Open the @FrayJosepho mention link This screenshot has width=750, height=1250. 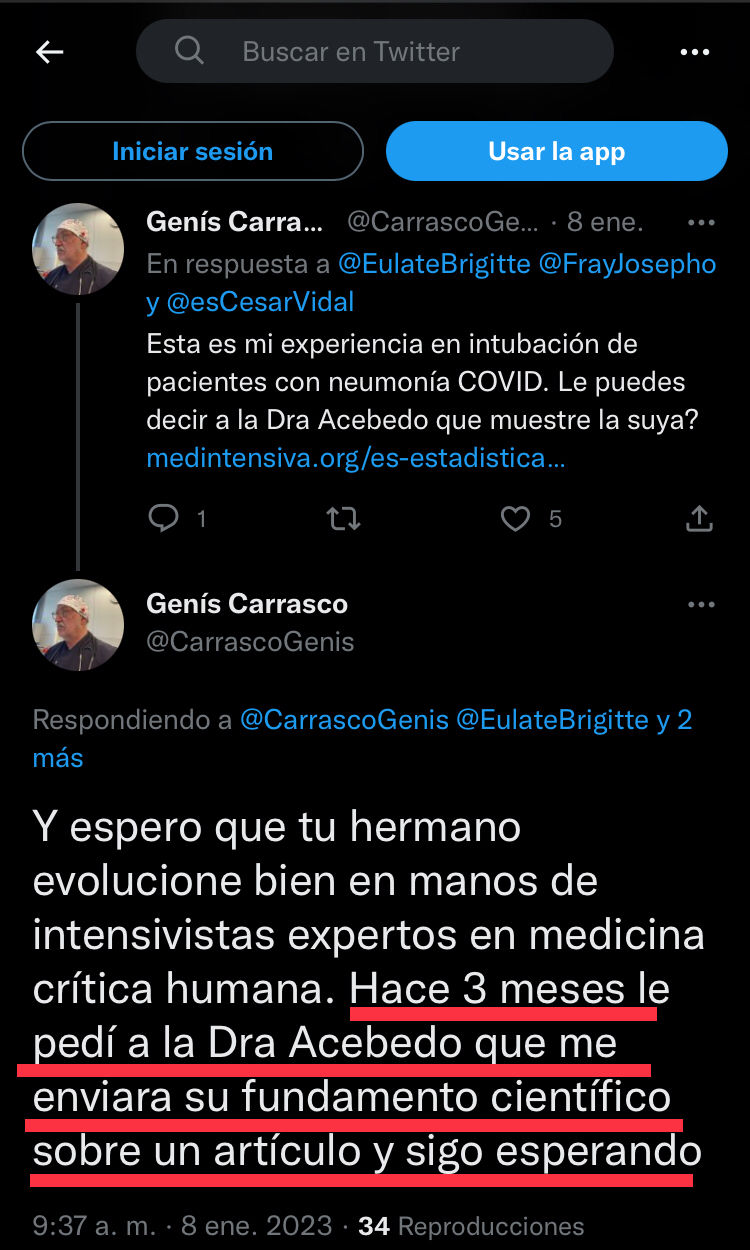pyautogui.click(x=628, y=264)
